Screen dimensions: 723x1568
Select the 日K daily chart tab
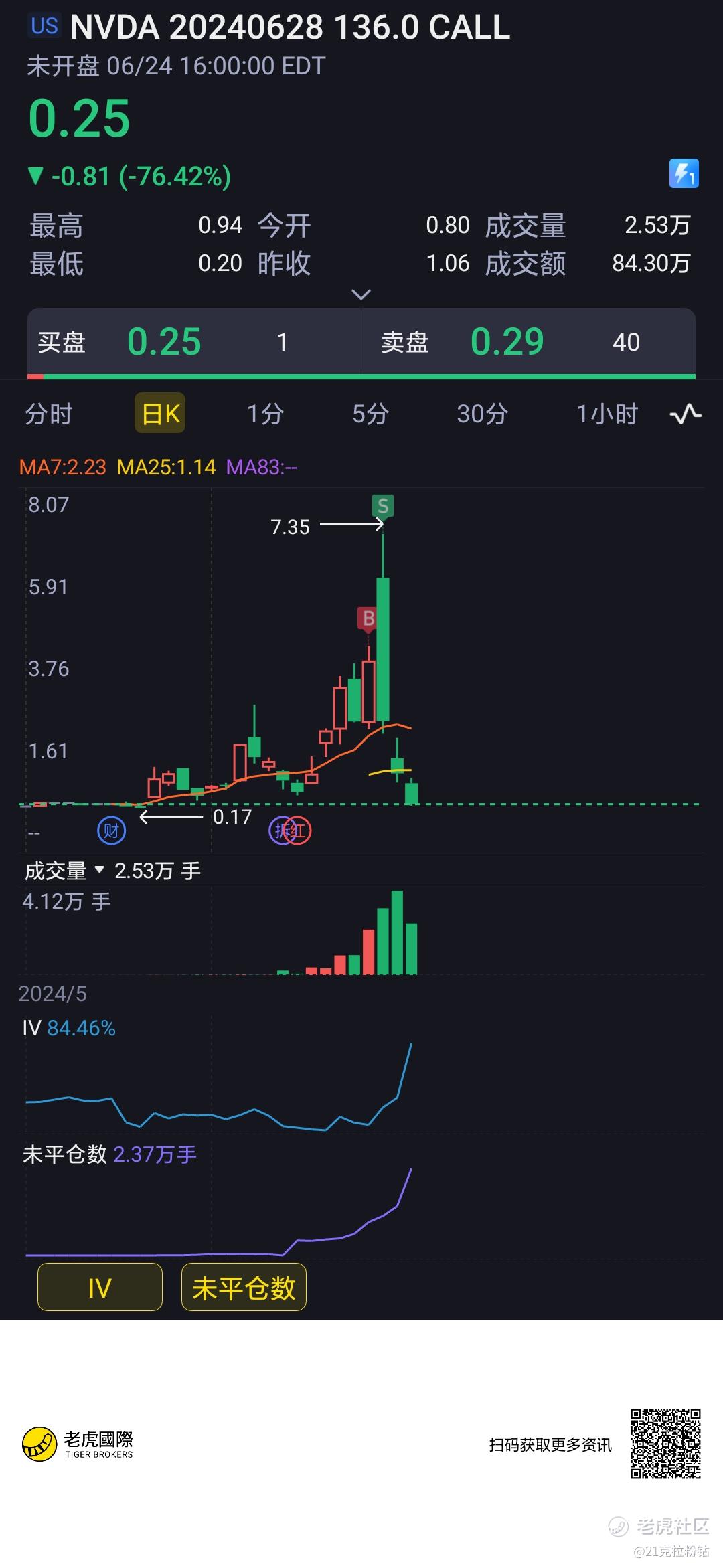(x=161, y=414)
